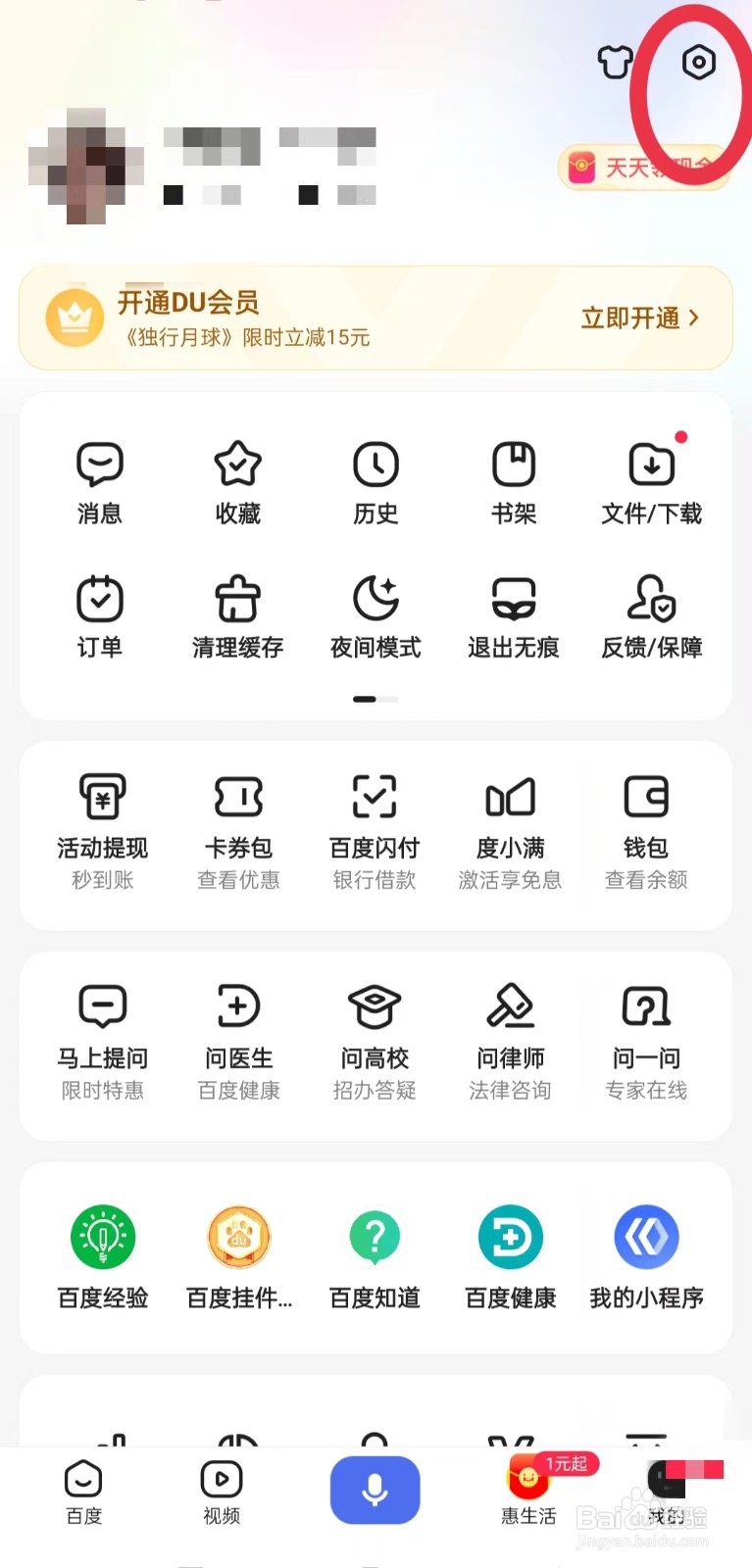This screenshot has width=752, height=1568.
Task: Open the theme skin shirt icon
Action: pyautogui.click(x=616, y=63)
